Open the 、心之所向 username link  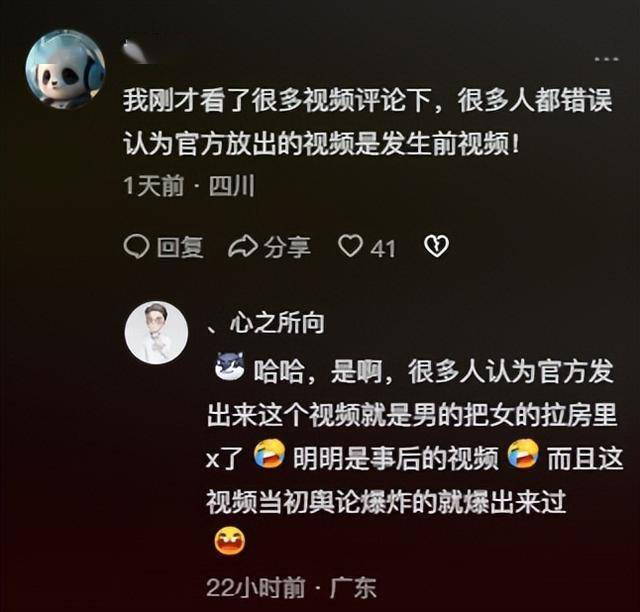265,324
